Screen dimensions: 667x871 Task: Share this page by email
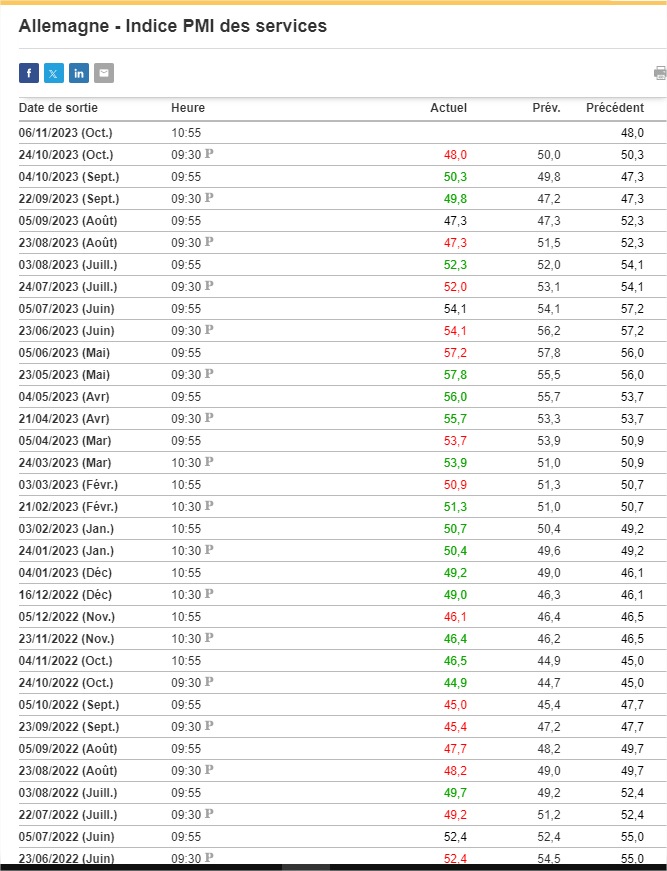(104, 73)
